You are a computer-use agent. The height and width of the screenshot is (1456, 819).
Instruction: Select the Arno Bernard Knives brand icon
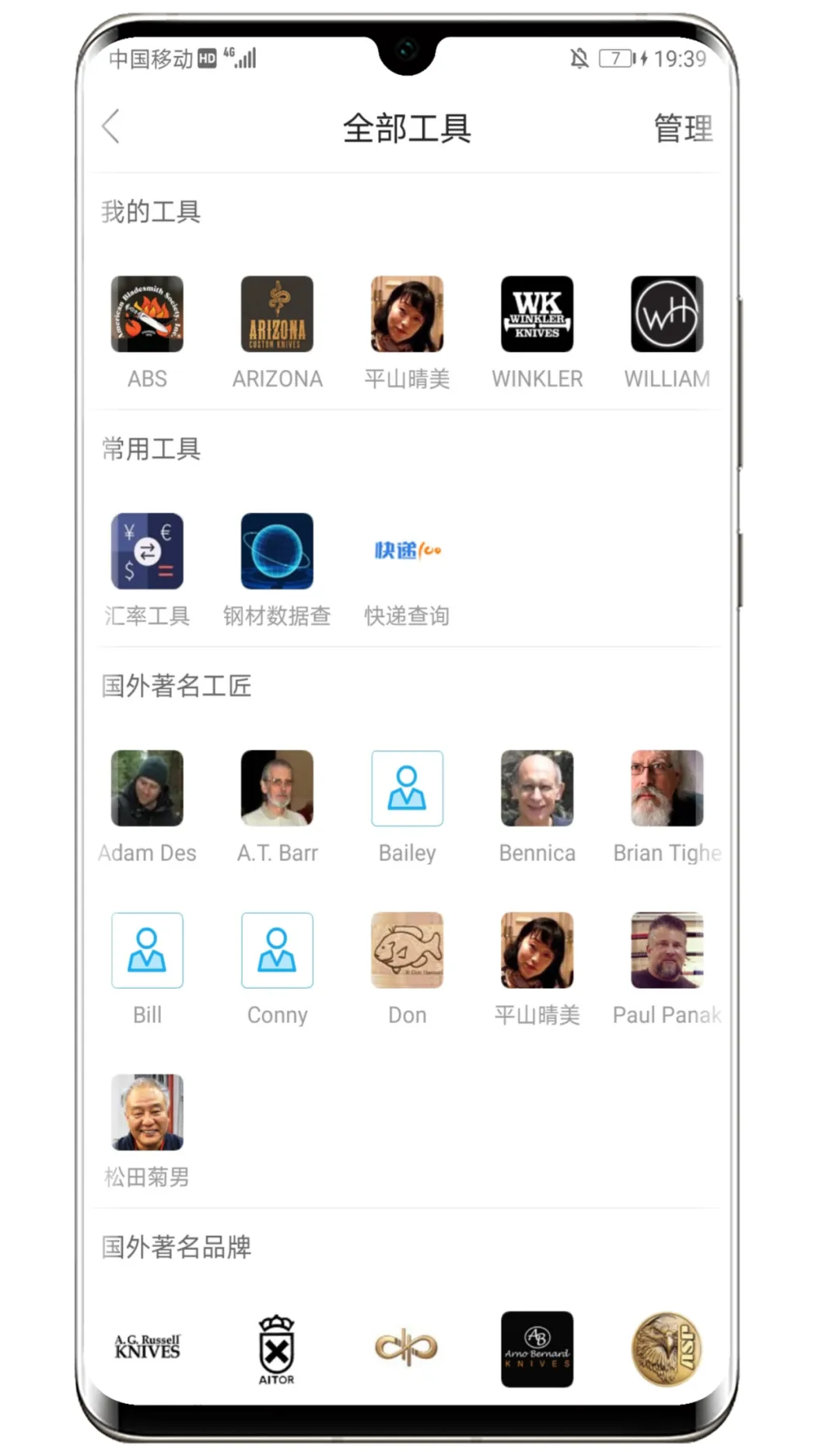(537, 1347)
